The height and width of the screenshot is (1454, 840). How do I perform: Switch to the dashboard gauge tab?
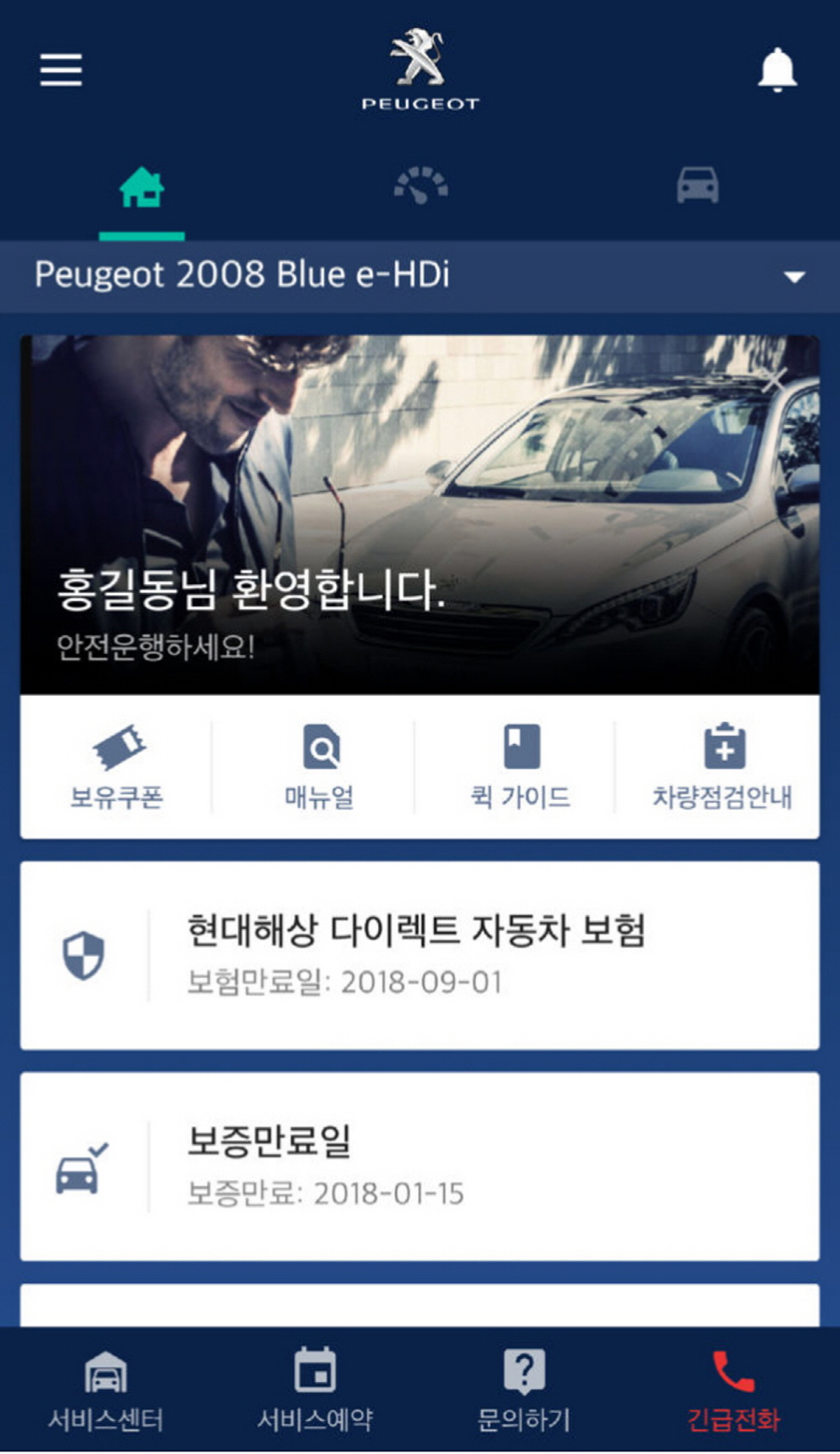421,186
